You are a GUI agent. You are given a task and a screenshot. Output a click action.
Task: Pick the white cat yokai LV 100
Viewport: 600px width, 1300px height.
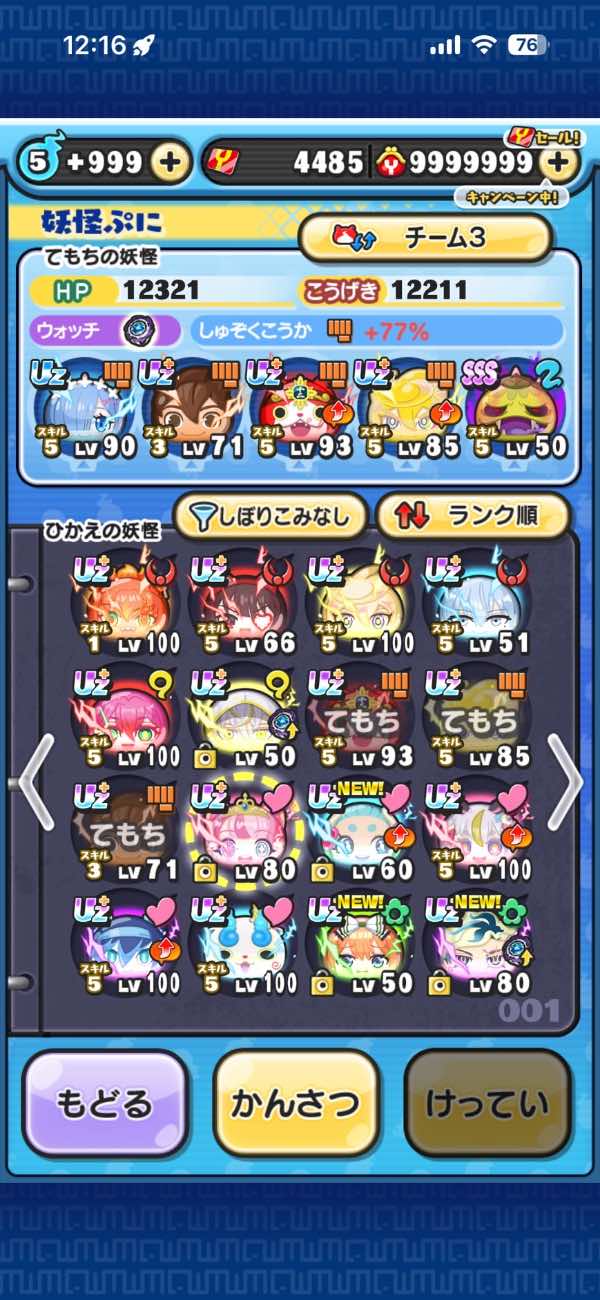[x=240, y=945]
